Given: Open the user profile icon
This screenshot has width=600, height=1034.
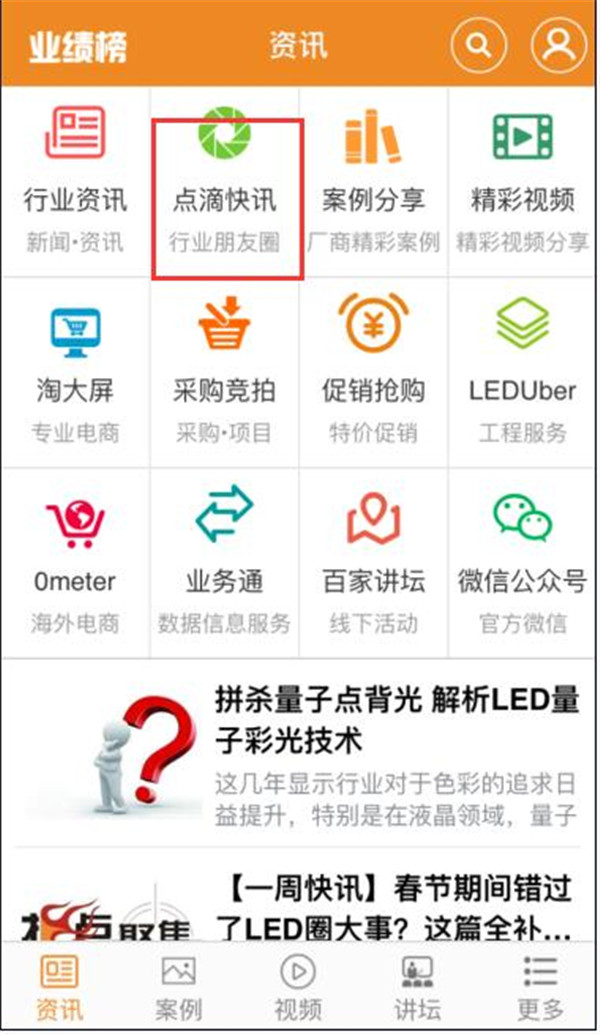Looking at the screenshot, I should click(558, 44).
